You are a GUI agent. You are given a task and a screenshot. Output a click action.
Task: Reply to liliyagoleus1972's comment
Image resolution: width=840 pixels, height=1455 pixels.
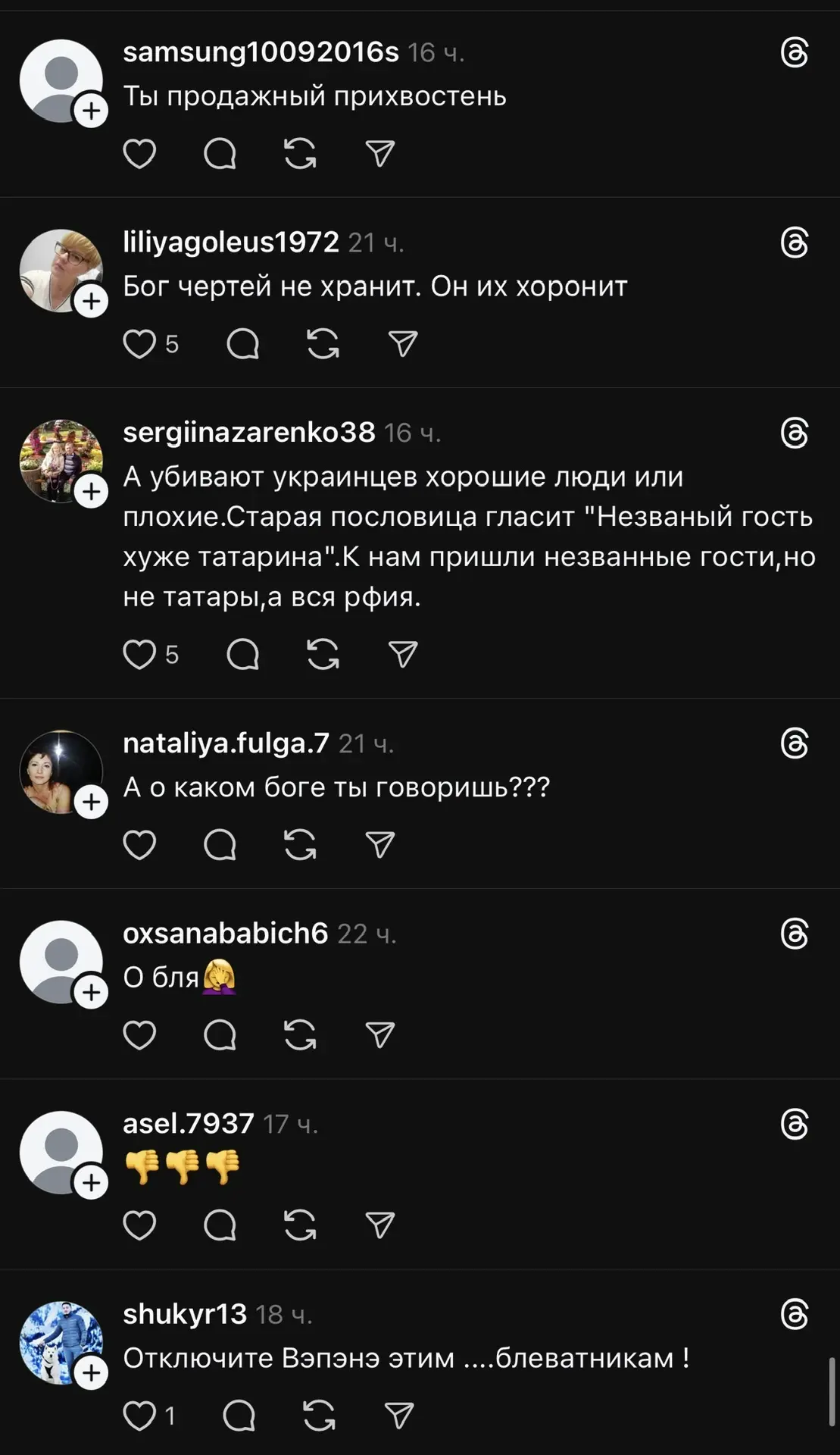click(242, 344)
